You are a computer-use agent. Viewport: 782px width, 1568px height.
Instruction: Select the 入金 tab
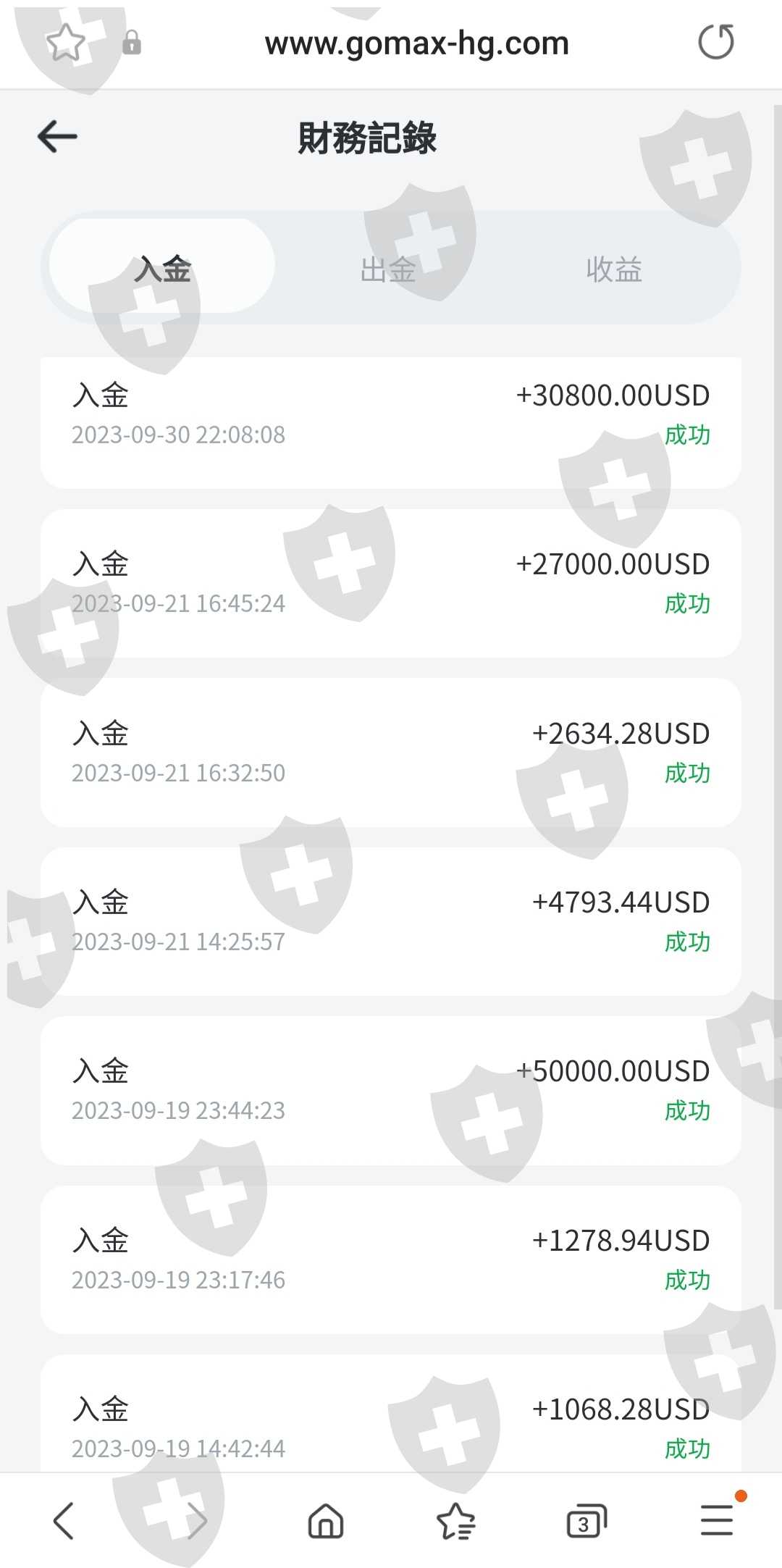point(162,269)
